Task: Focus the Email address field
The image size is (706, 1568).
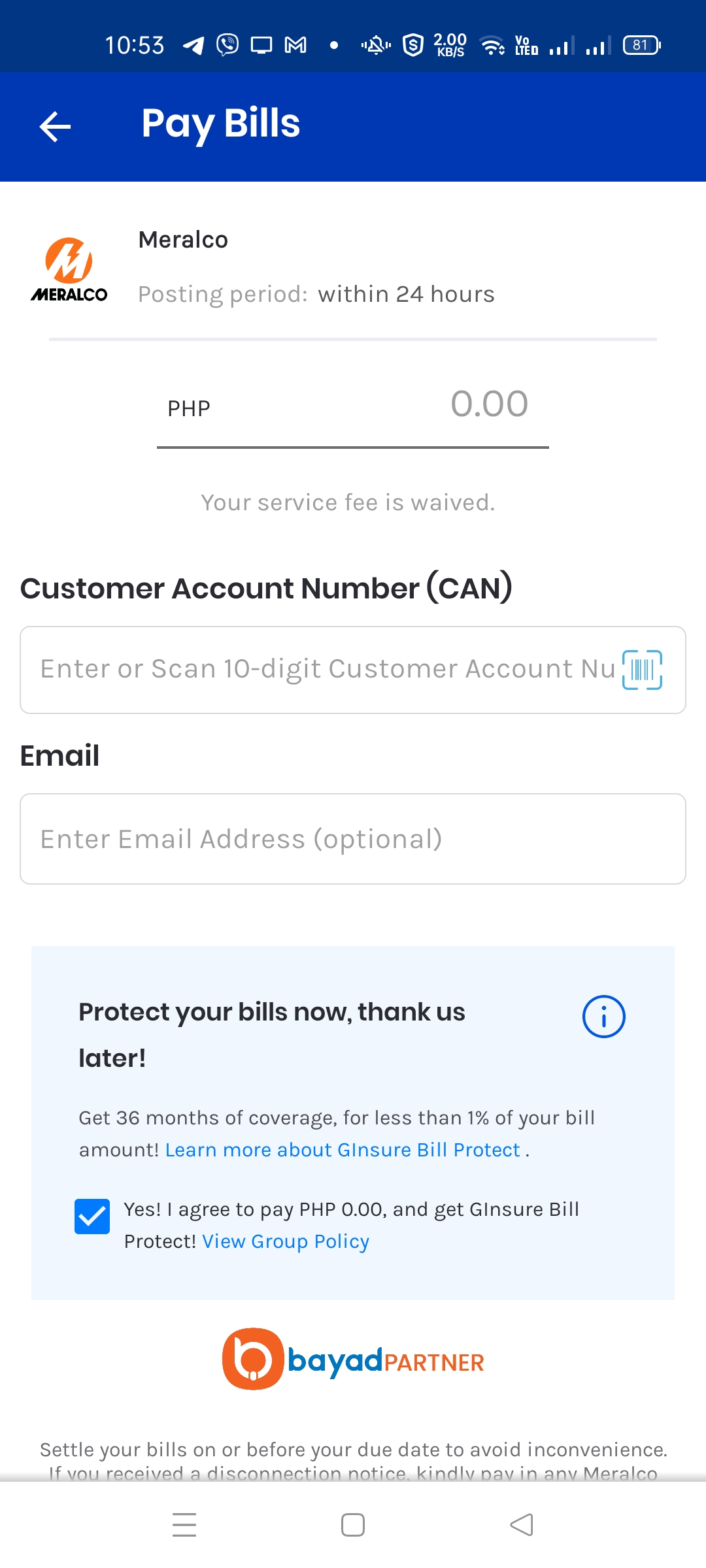Action: (353, 839)
